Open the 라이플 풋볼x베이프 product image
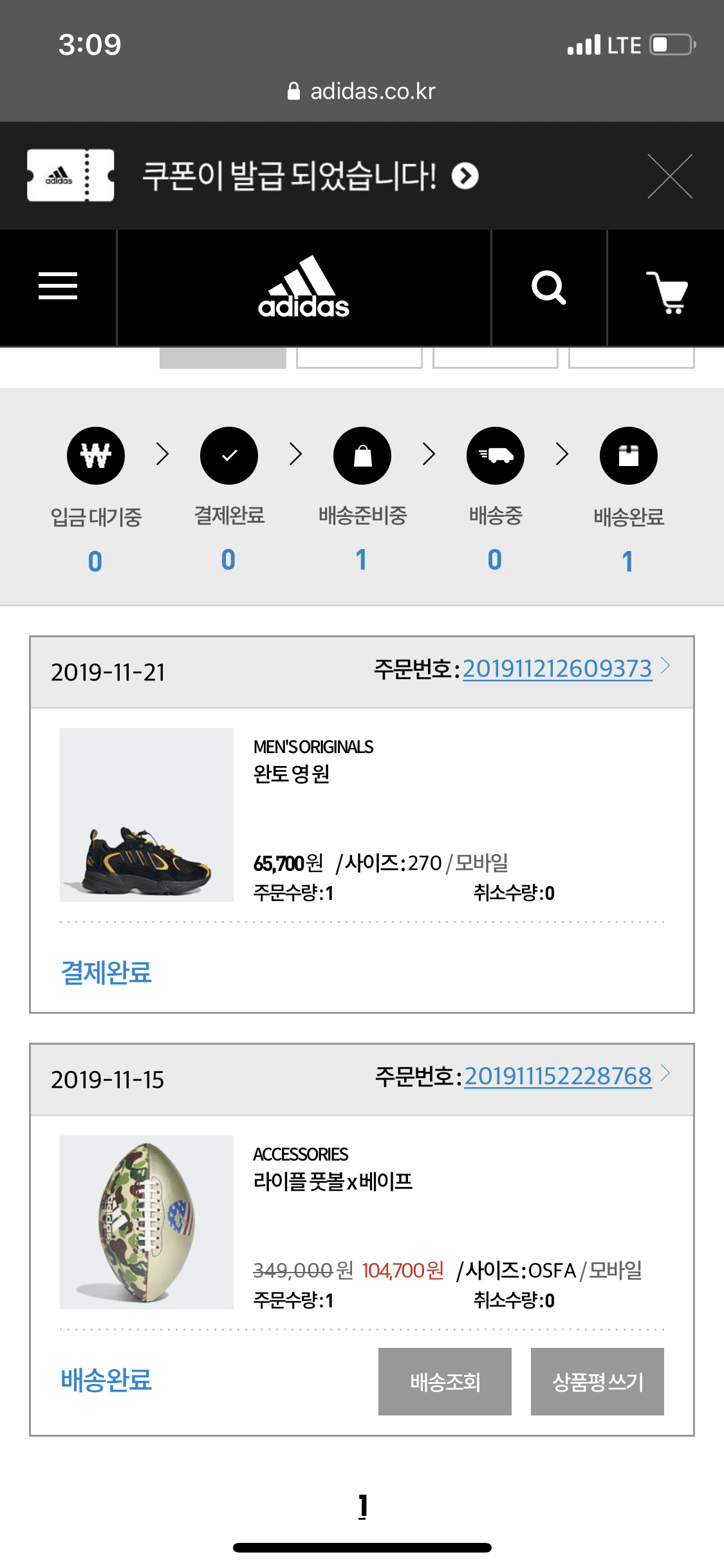This screenshot has height=1568, width=724. point(147,1222)
